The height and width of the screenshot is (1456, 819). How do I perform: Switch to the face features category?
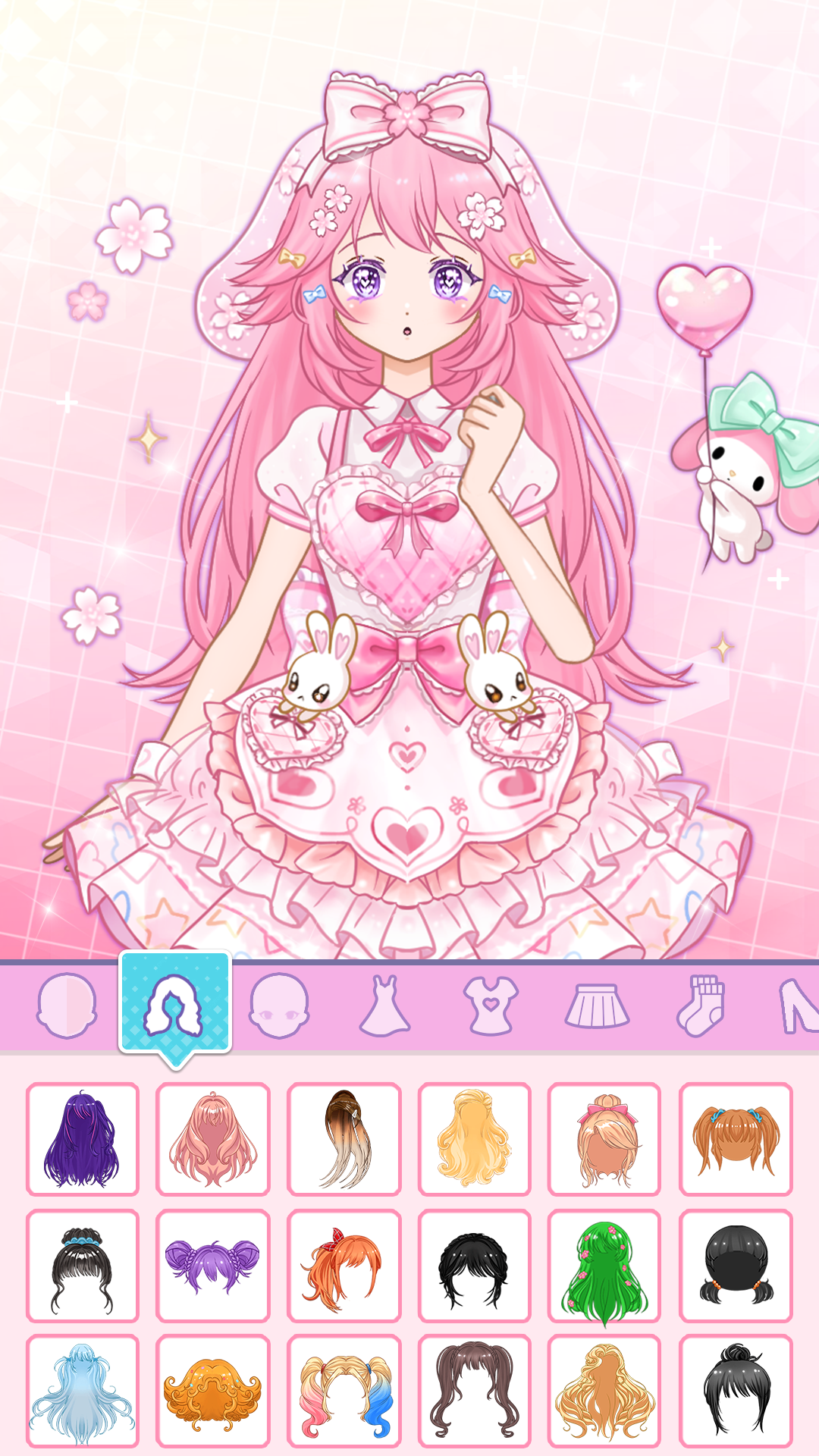[279, 1006]
